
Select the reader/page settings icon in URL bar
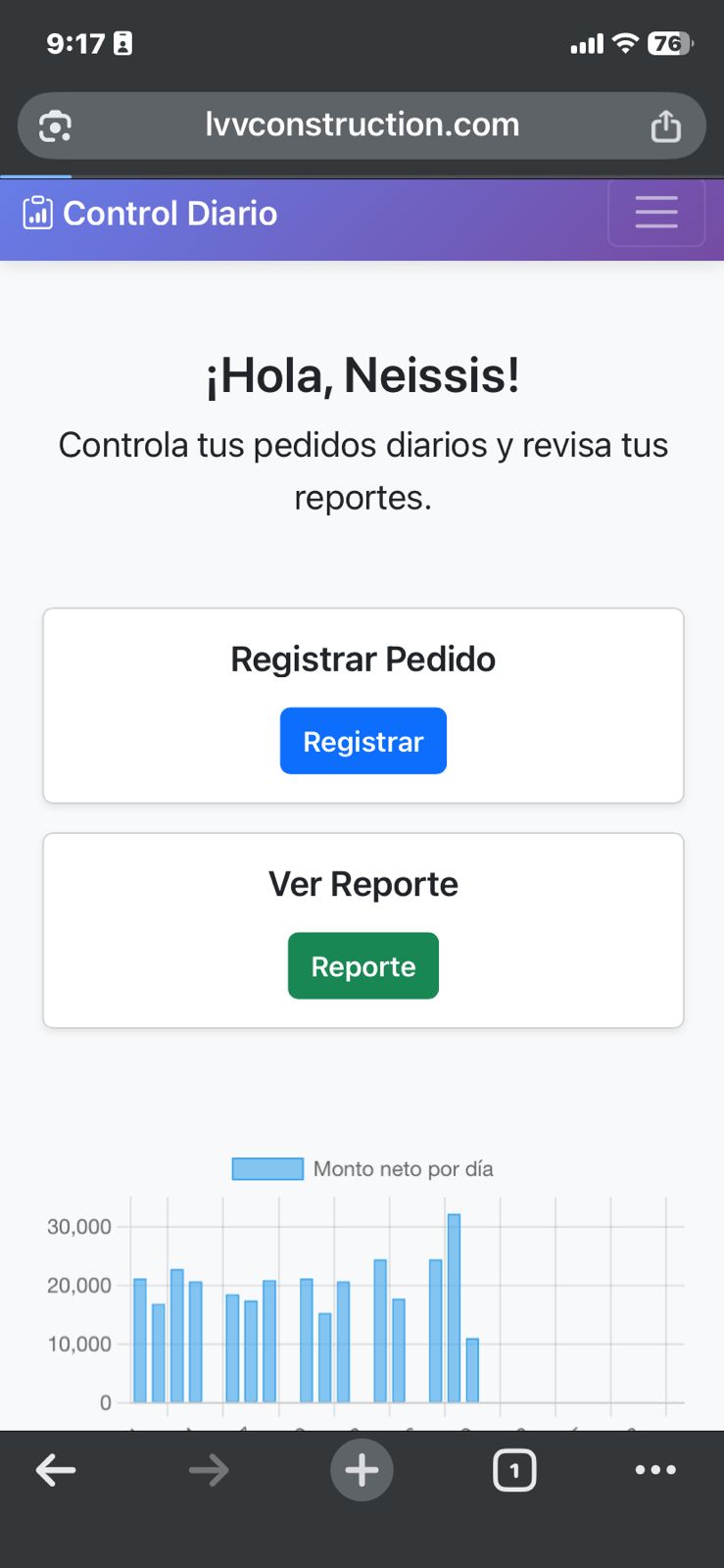55,125
